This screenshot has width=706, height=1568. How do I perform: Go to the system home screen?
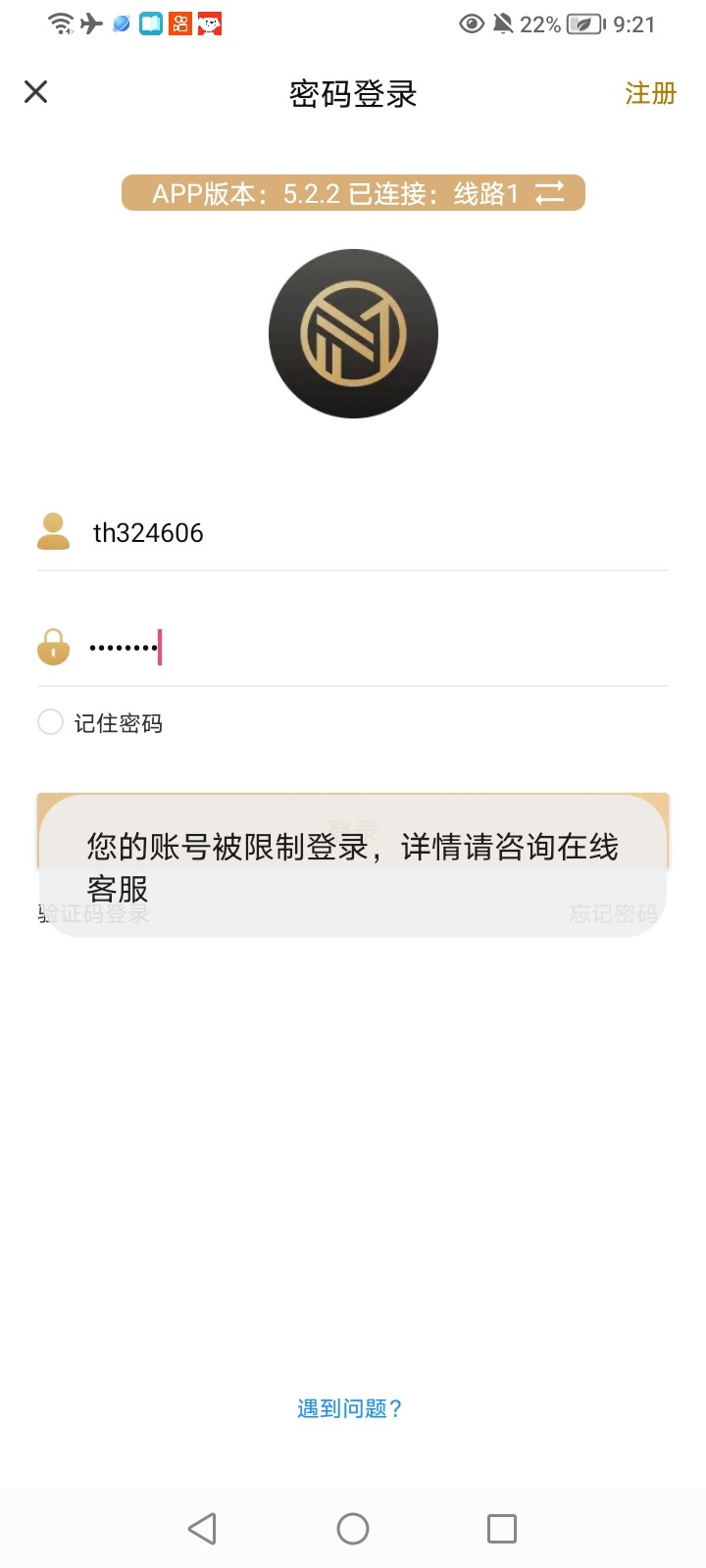(x=353, y=1529)
